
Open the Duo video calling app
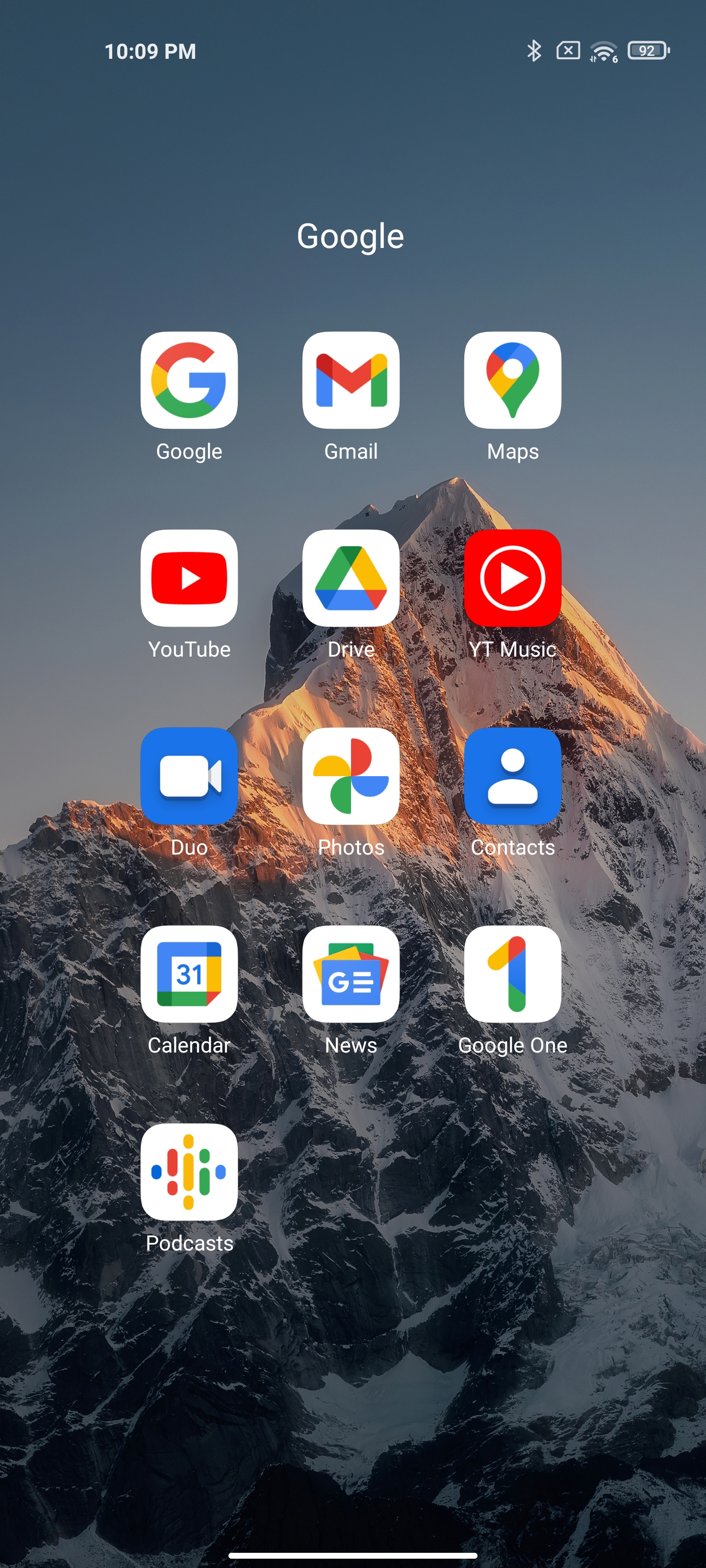[189, 776]
